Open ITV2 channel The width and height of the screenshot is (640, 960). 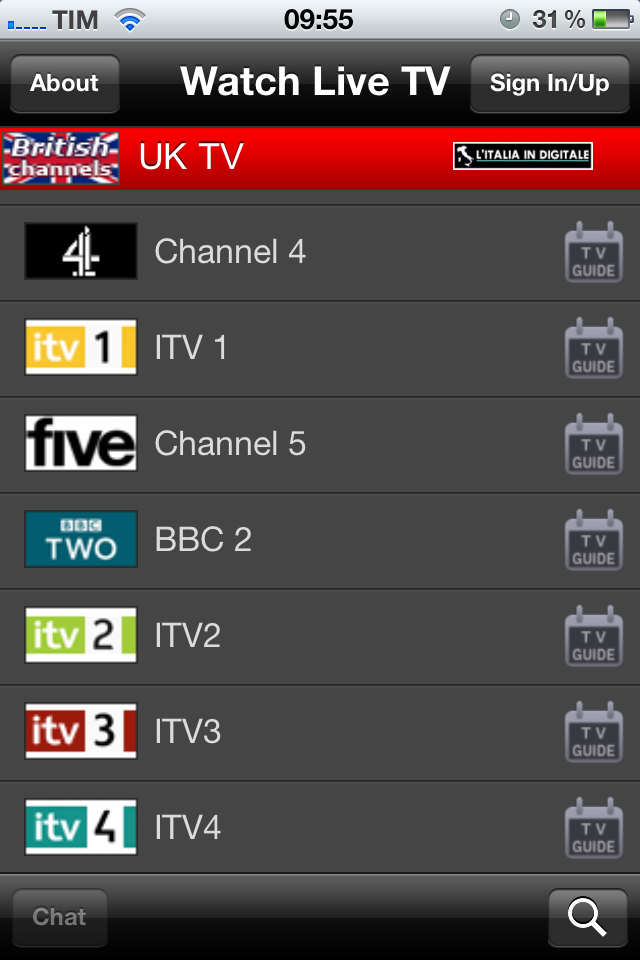pos(320,636)
